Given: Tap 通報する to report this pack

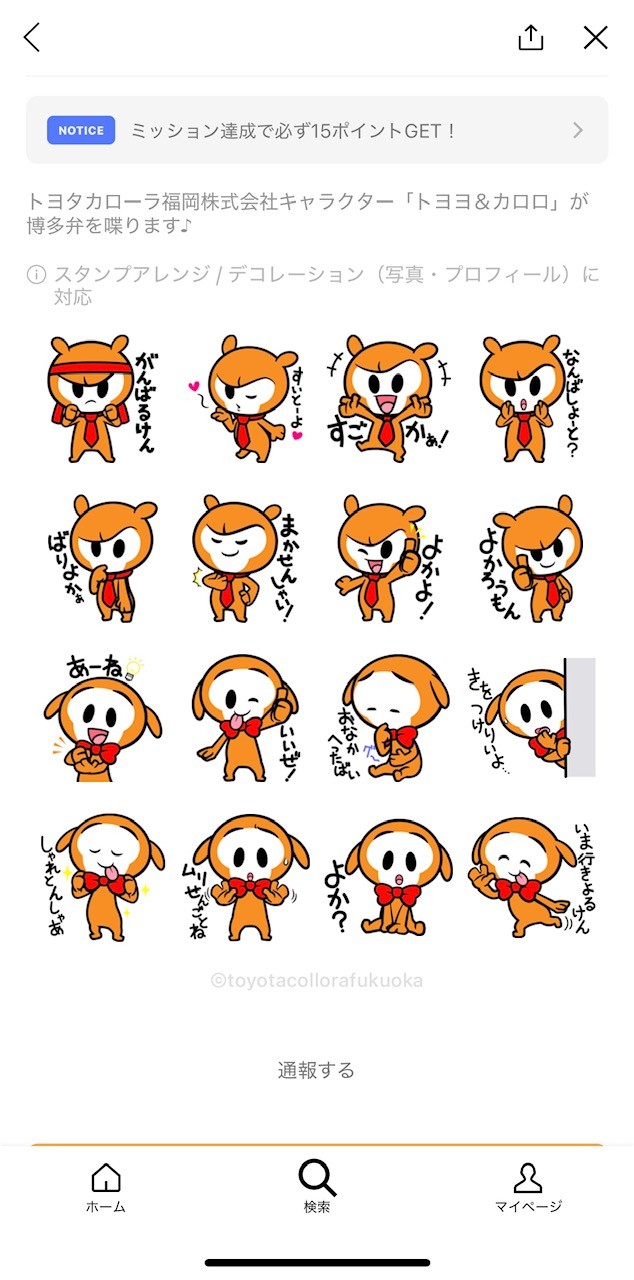Looking at the screenshot, I should pos(316,1070).
